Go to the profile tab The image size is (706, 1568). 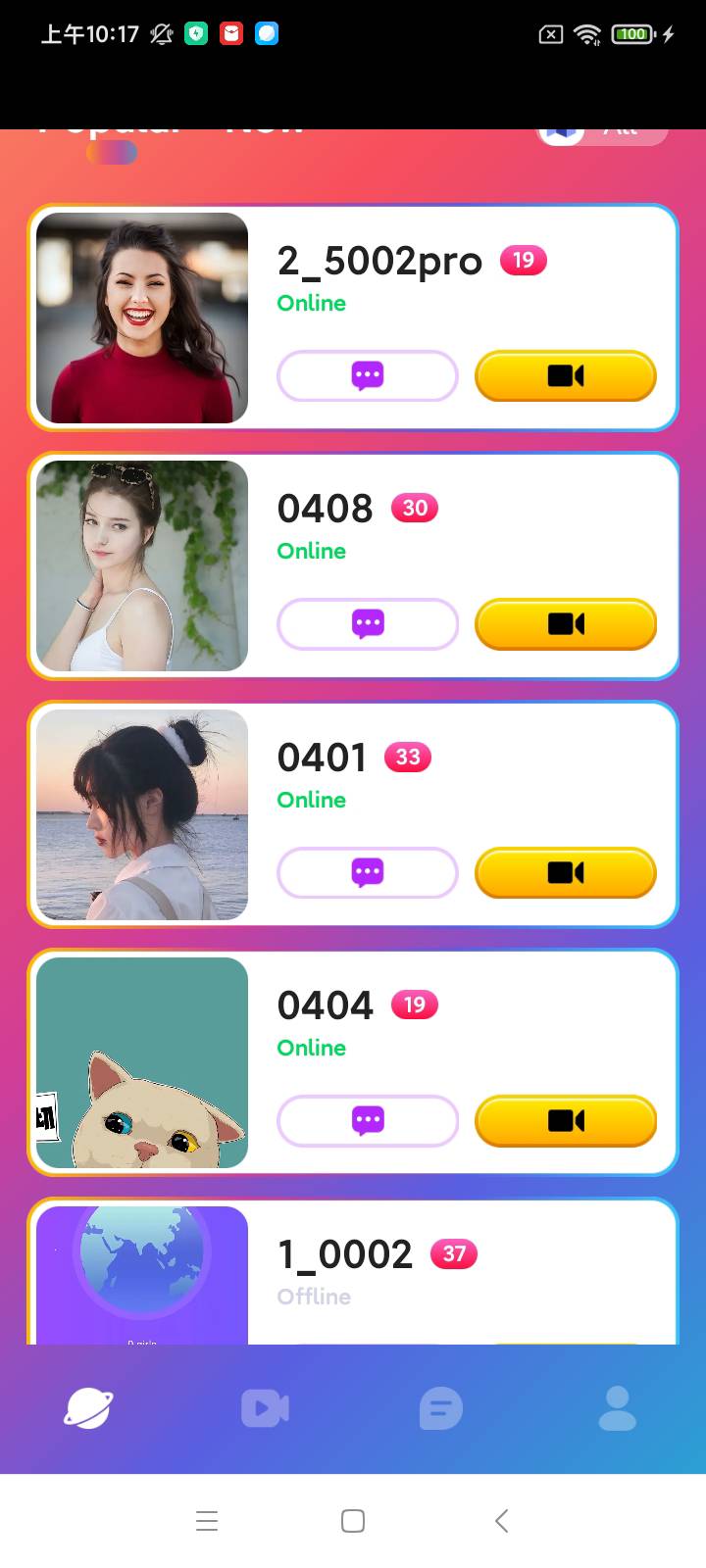point(618,1409)
